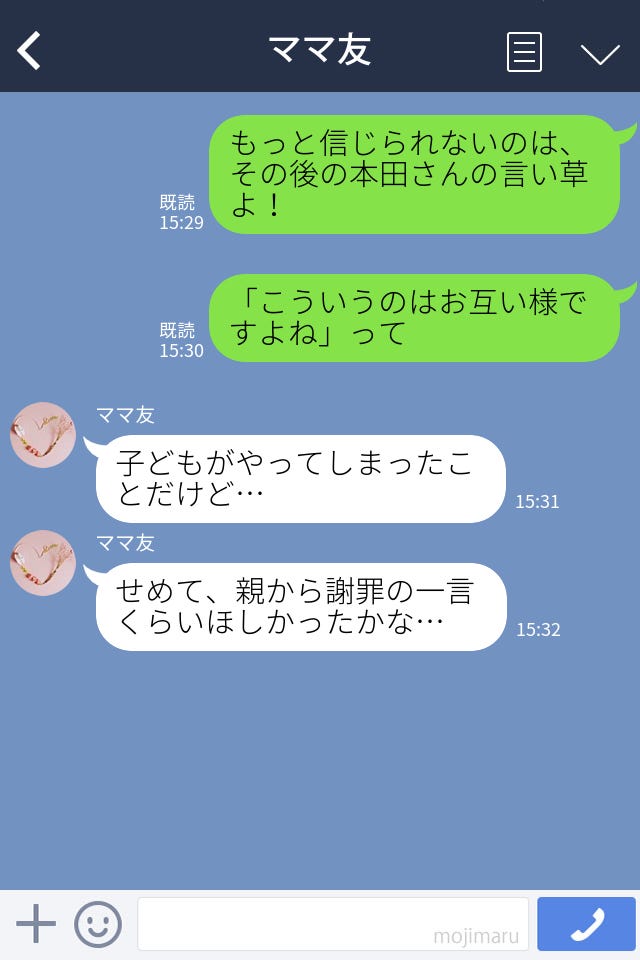Open the notes icon in the header
The image size is (640, 960).
(524, 52)
